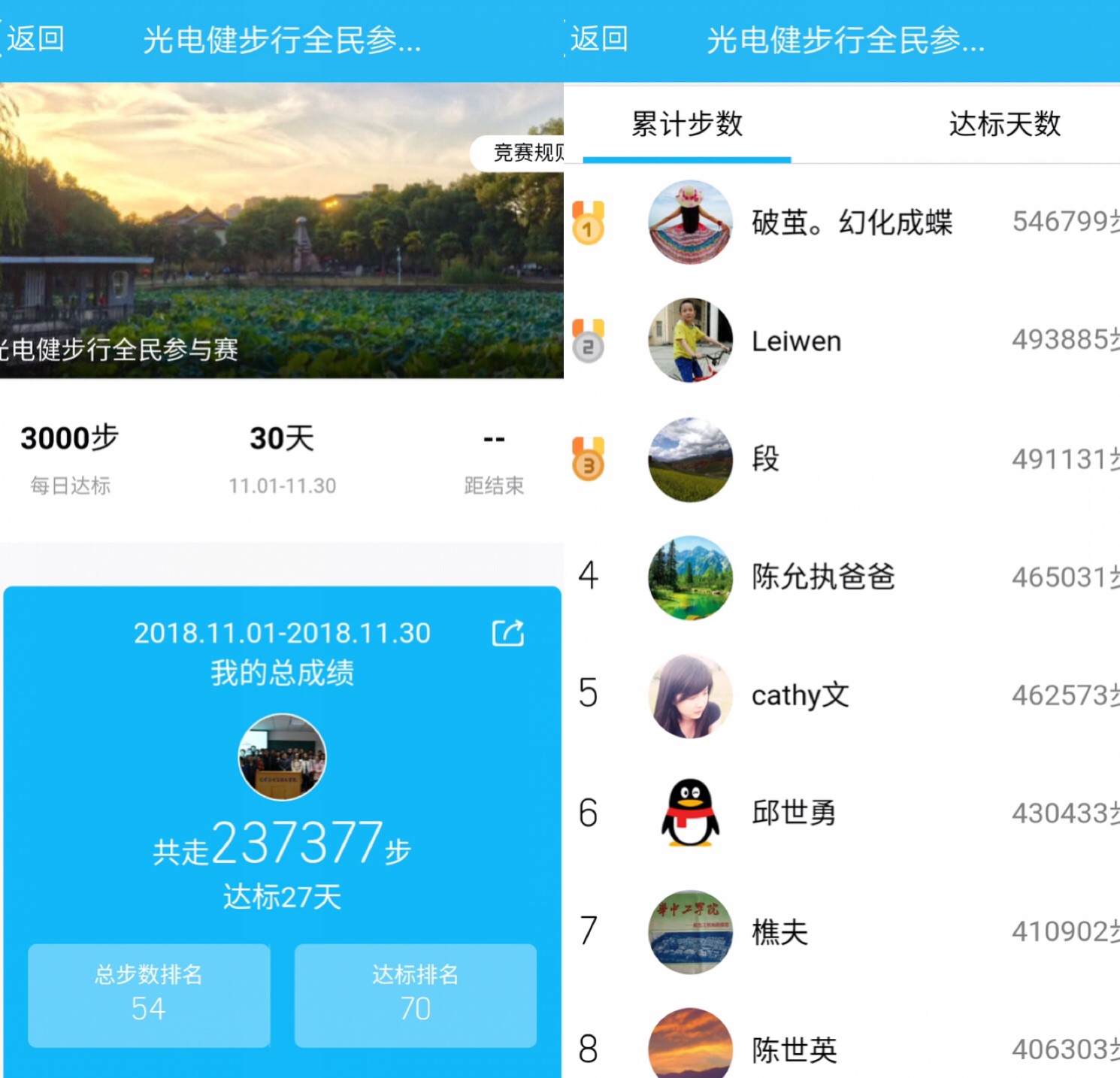Open the 达标排名 ranking card

(x=415, y=995)
